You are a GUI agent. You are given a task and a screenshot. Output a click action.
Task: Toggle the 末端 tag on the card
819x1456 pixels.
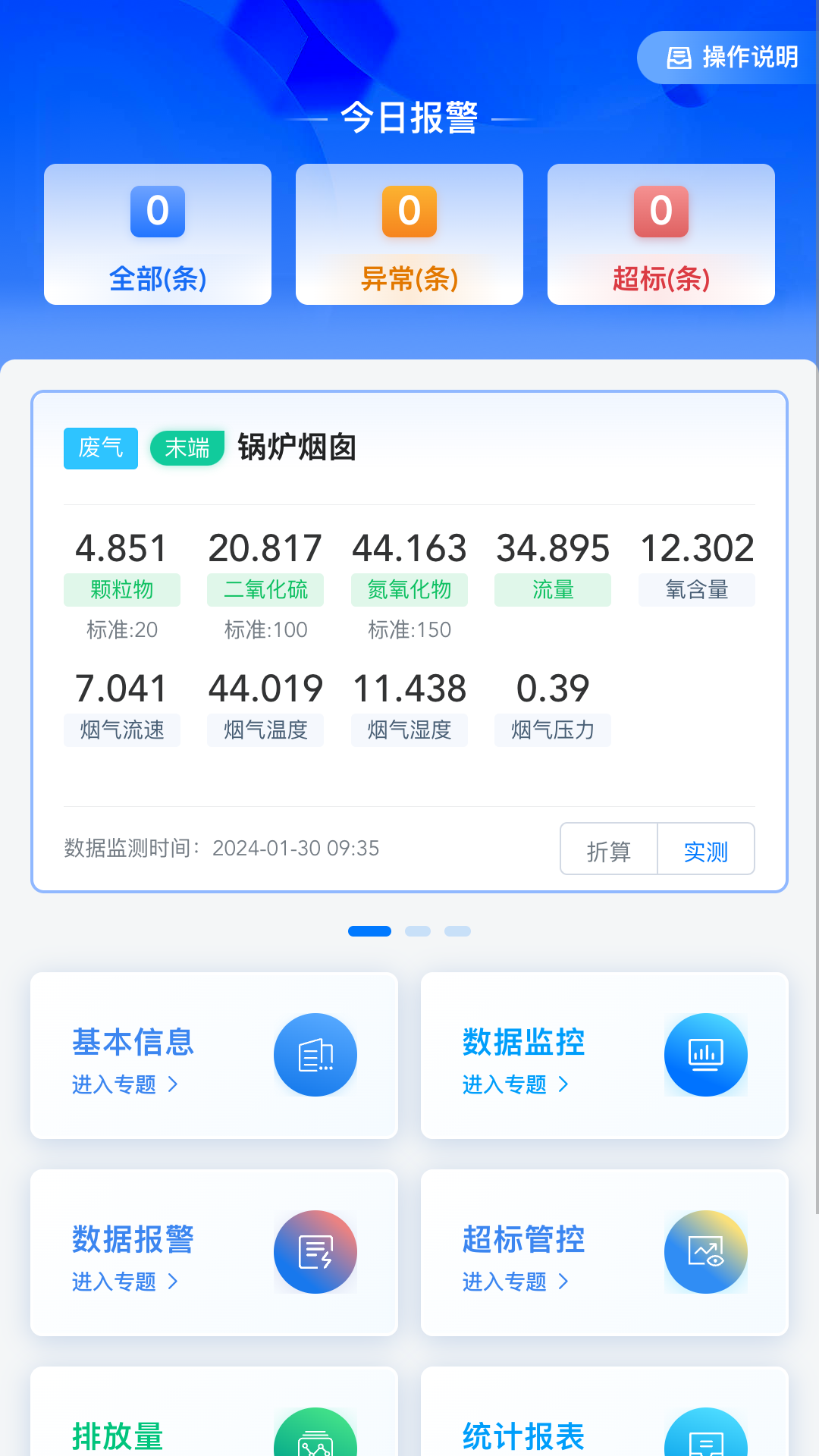pos(186,449)
